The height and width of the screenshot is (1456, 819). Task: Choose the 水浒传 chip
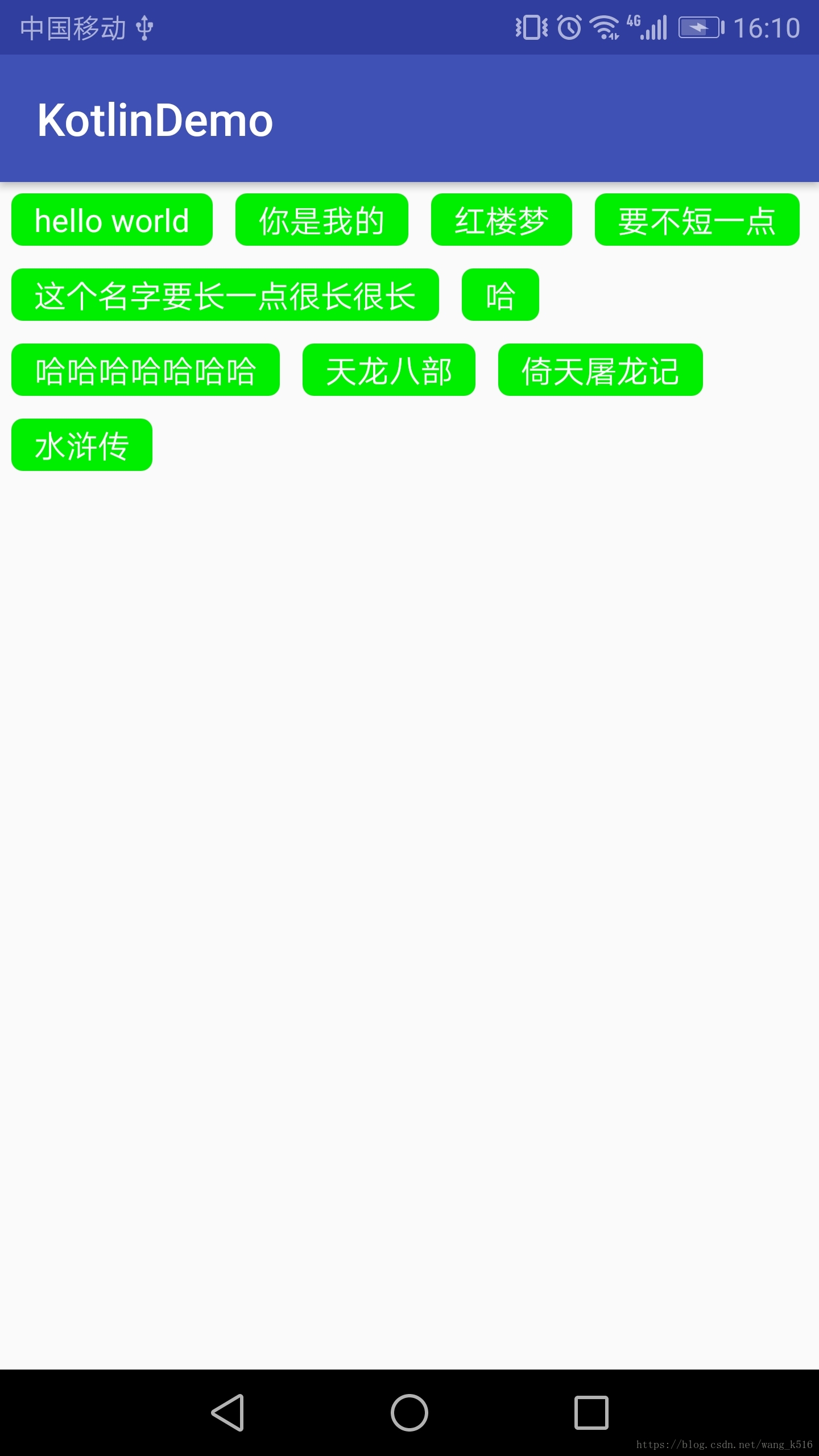pyautogui.click(x=82, y=445)
